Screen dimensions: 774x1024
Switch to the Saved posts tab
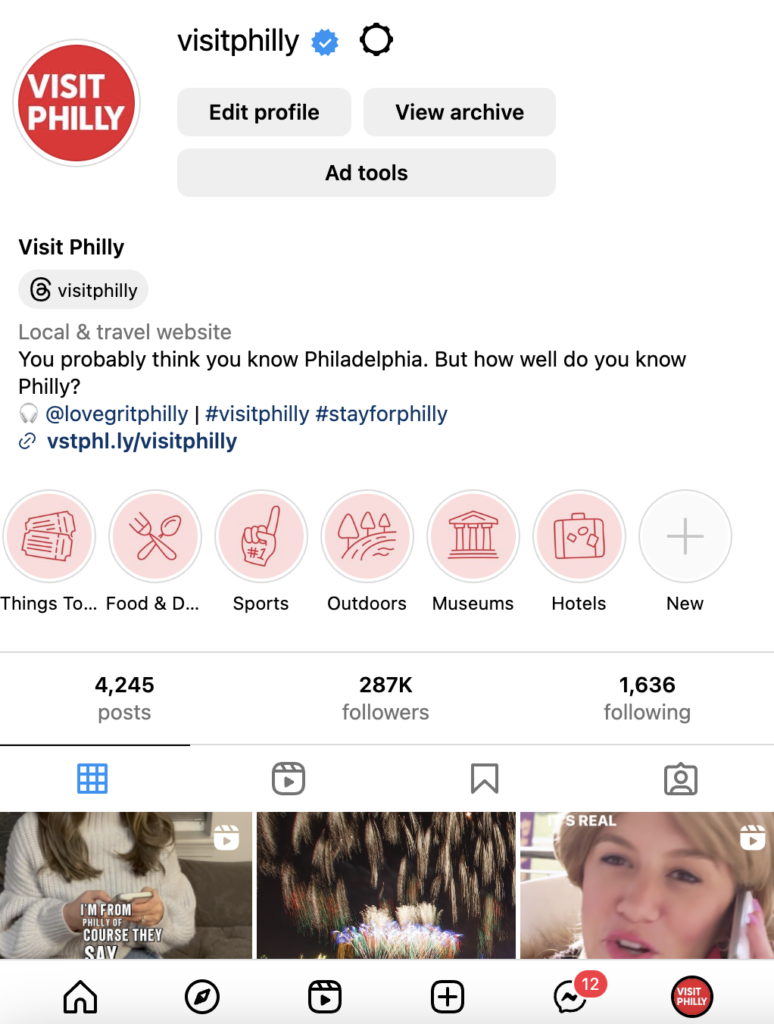(x=484, y=779)
